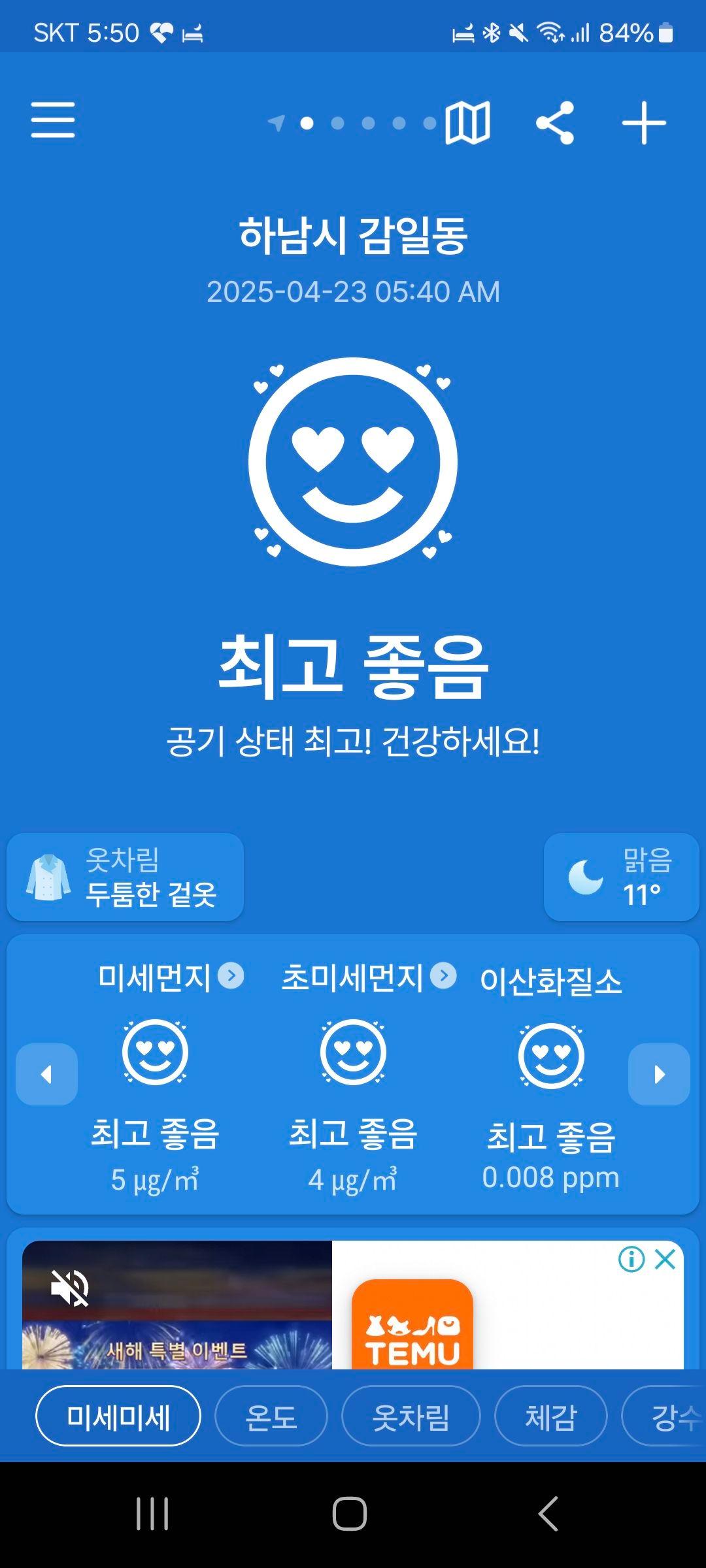Image resolution: width=706 pixels, height=1568 pixels.
Task: Add a new location
Action: [x=643, y=122]
